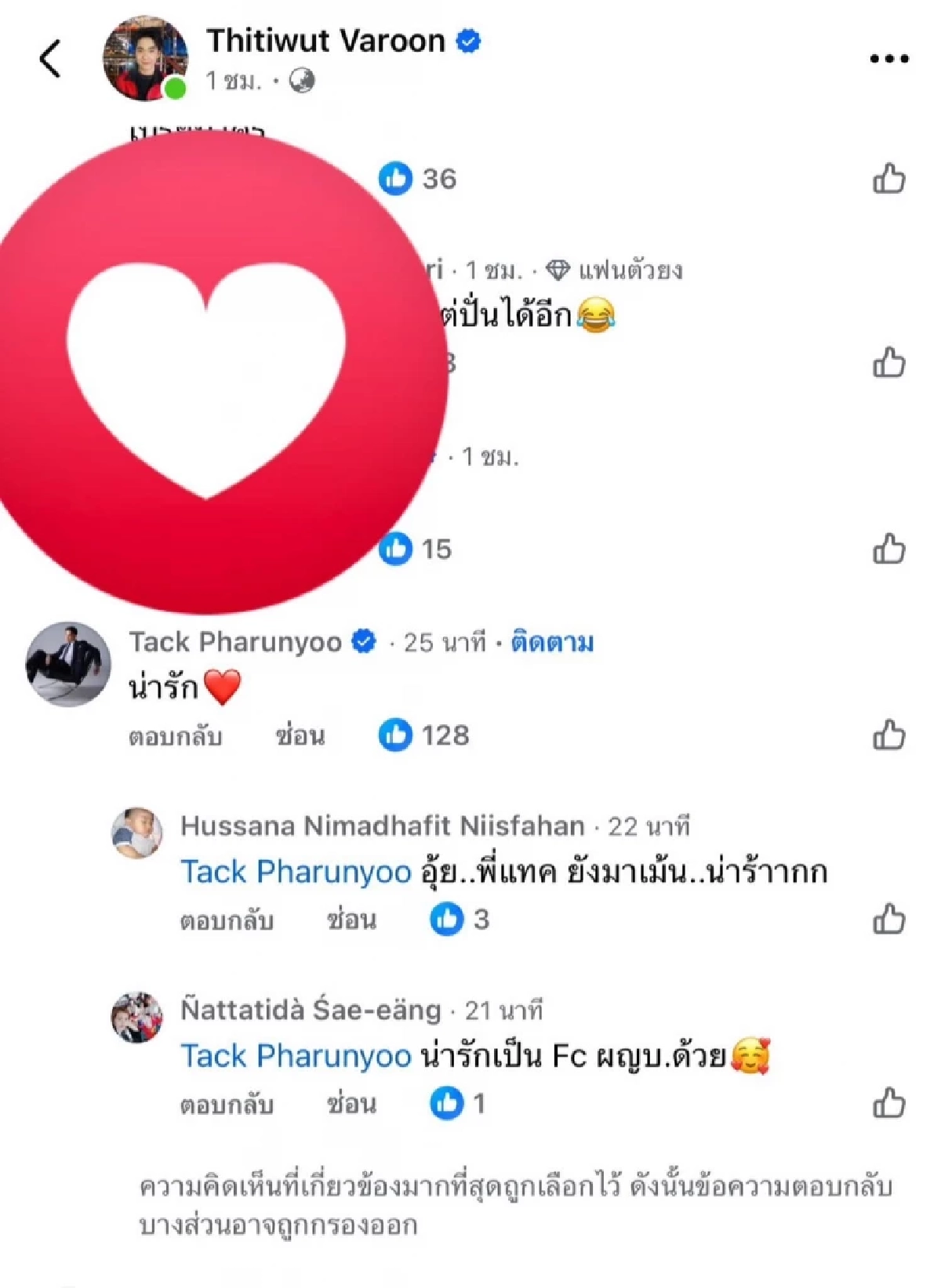Hide Ñattatidà Śae-eäng's reply
Image resolution: width=941 pixels, height=1288 pixels.
(351, 1105)
